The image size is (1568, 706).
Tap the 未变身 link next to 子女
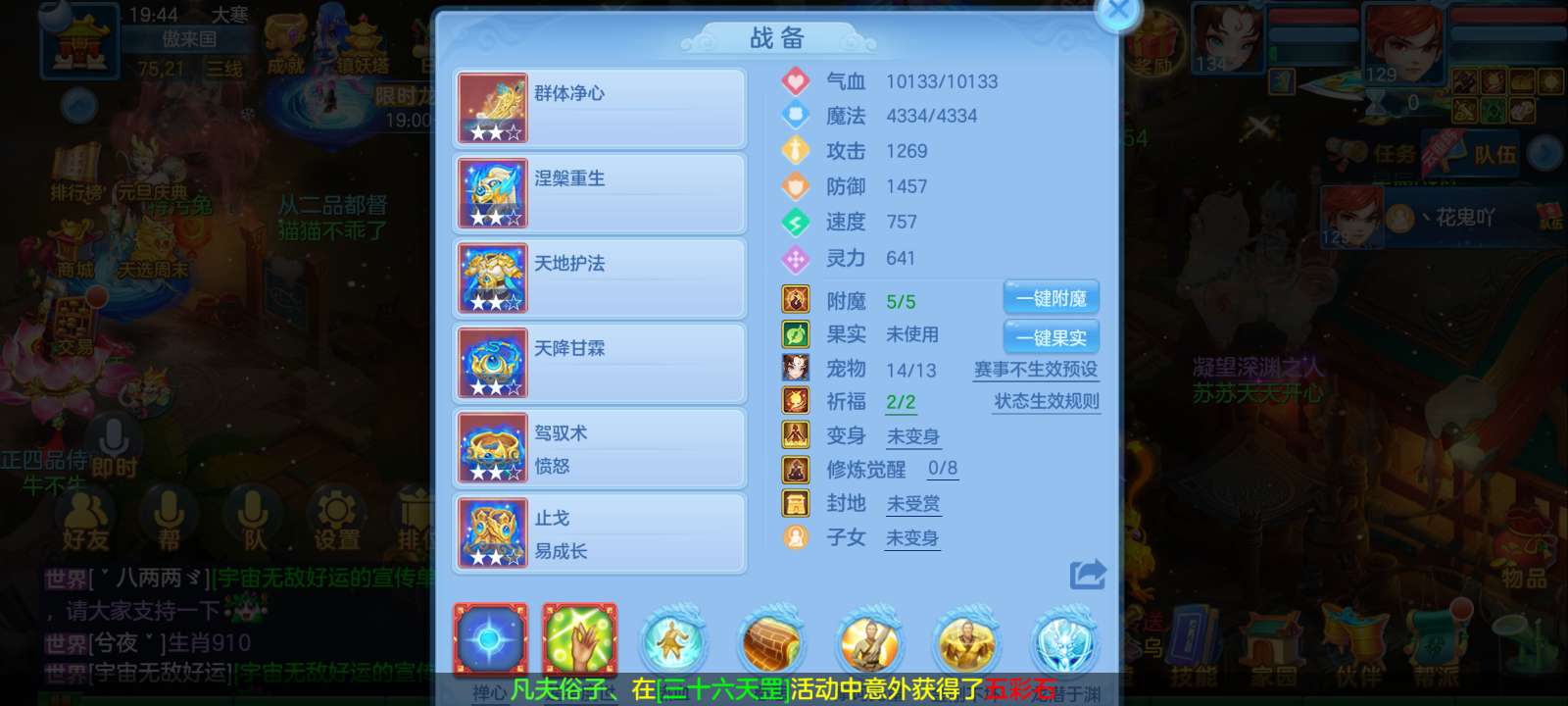click(x=912, y=538)
